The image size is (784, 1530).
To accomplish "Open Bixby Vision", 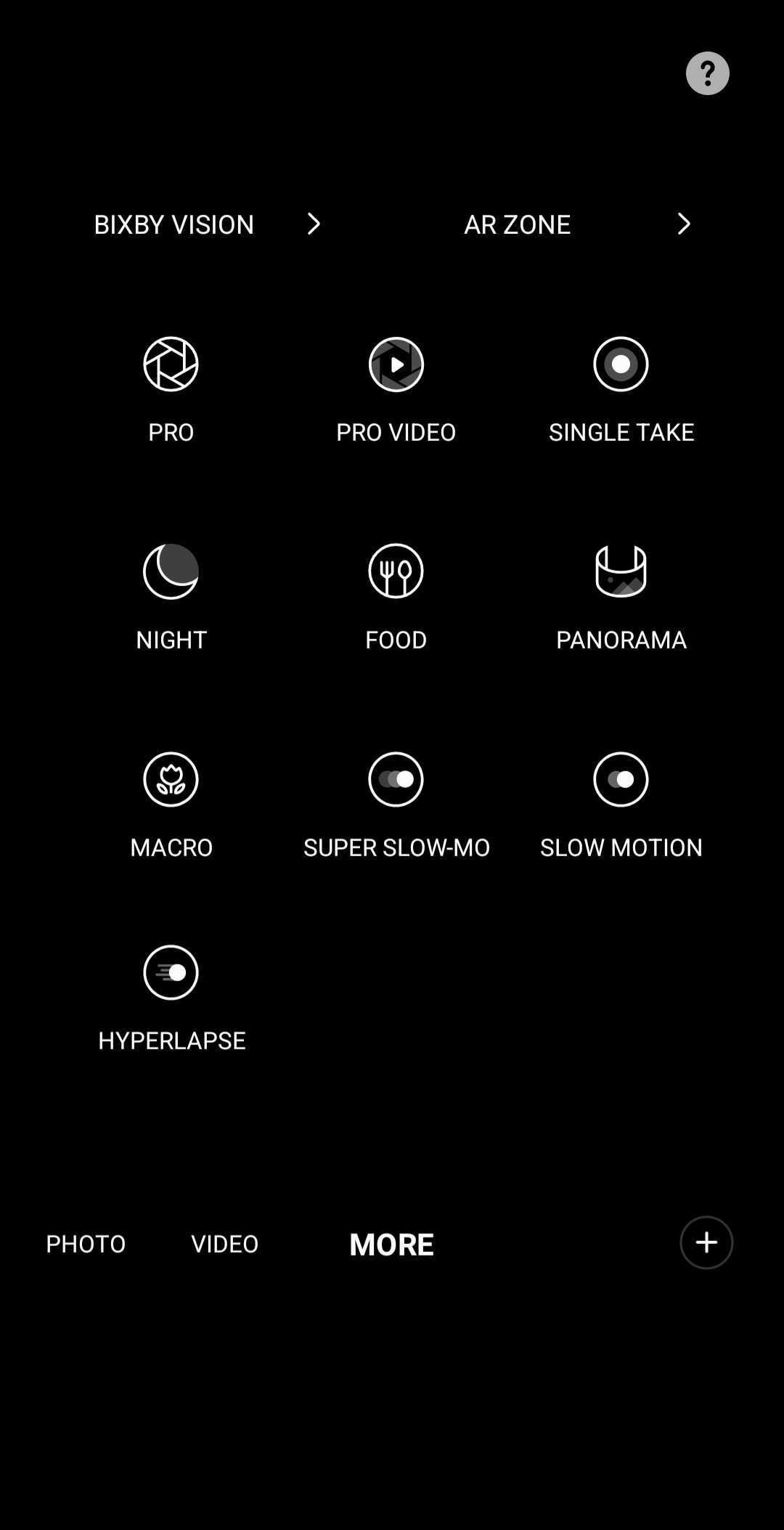I will pos(207,224).
